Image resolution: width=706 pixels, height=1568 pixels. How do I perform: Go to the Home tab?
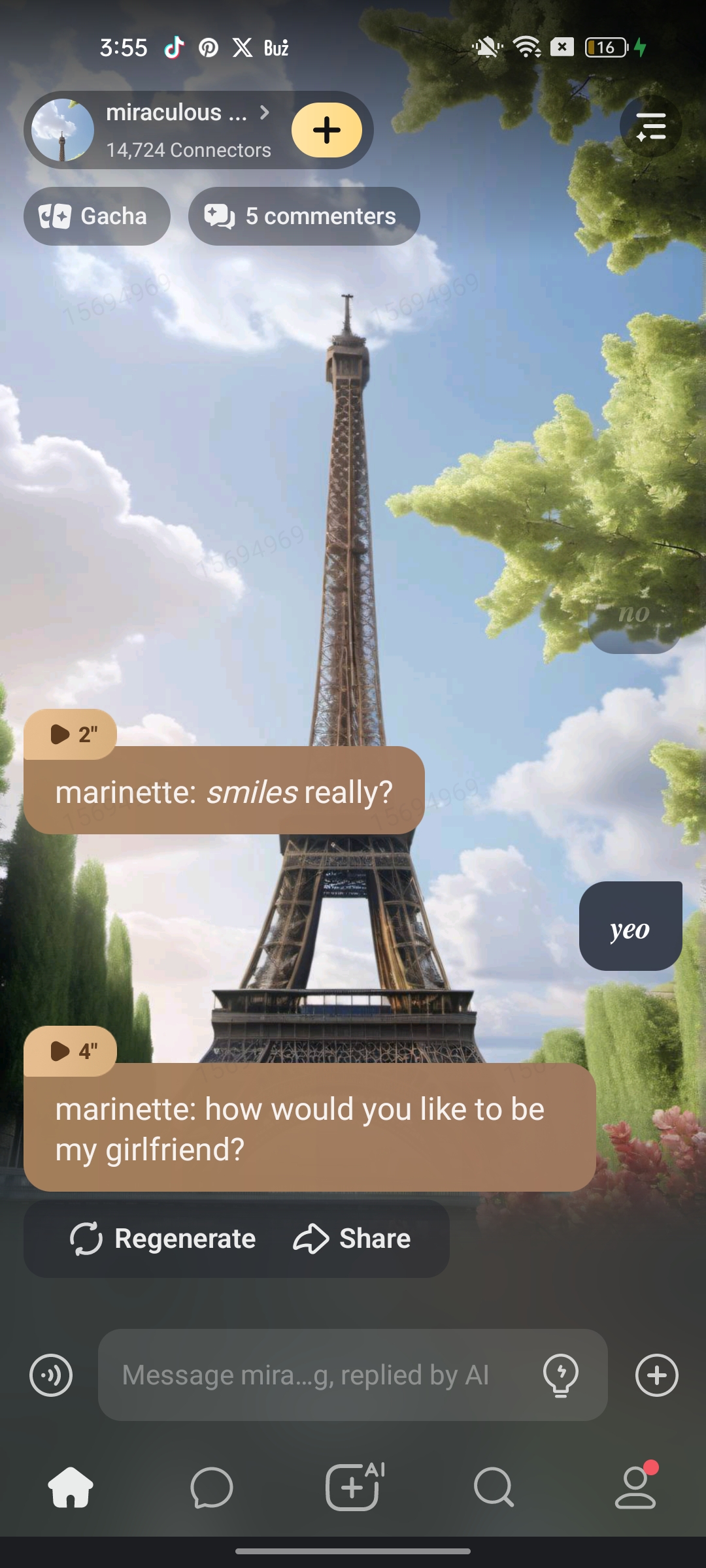point(71,1488)
